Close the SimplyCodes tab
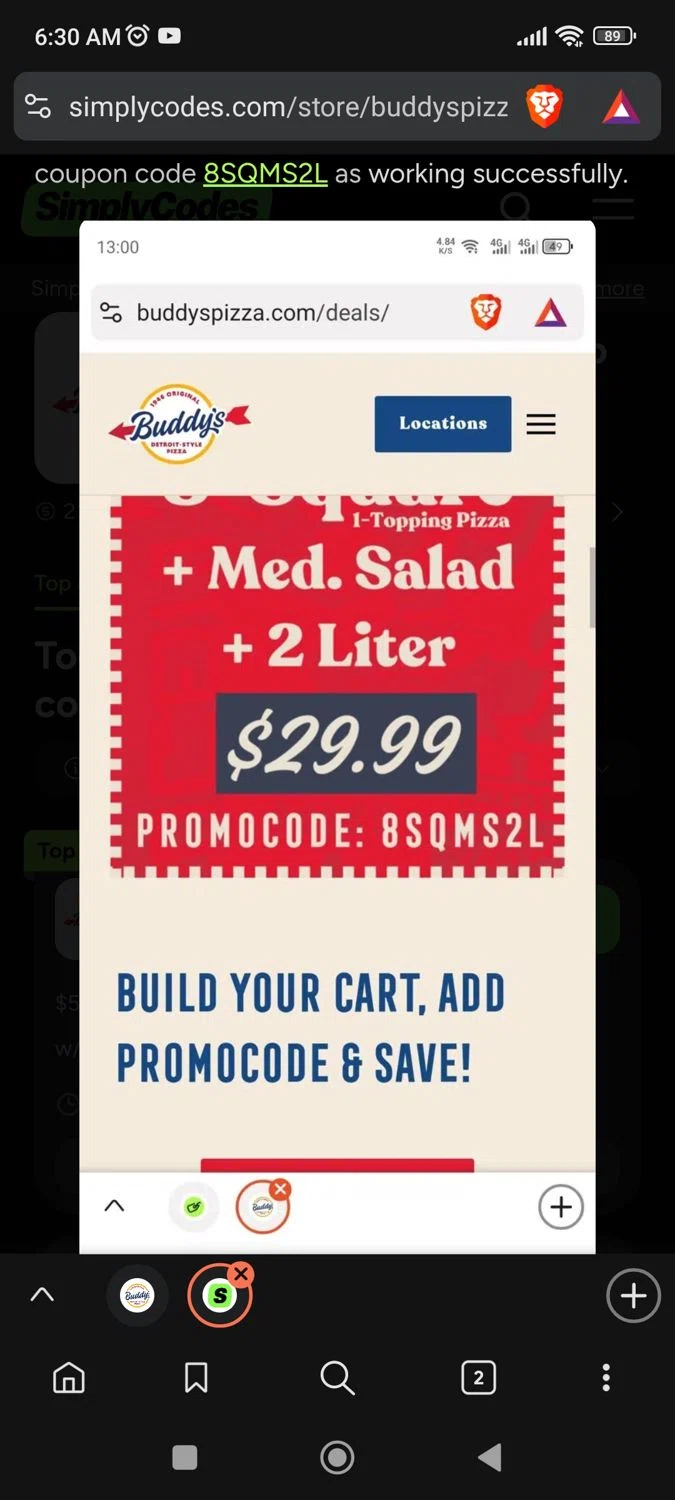The image size is (675, 1500). 241,1274
